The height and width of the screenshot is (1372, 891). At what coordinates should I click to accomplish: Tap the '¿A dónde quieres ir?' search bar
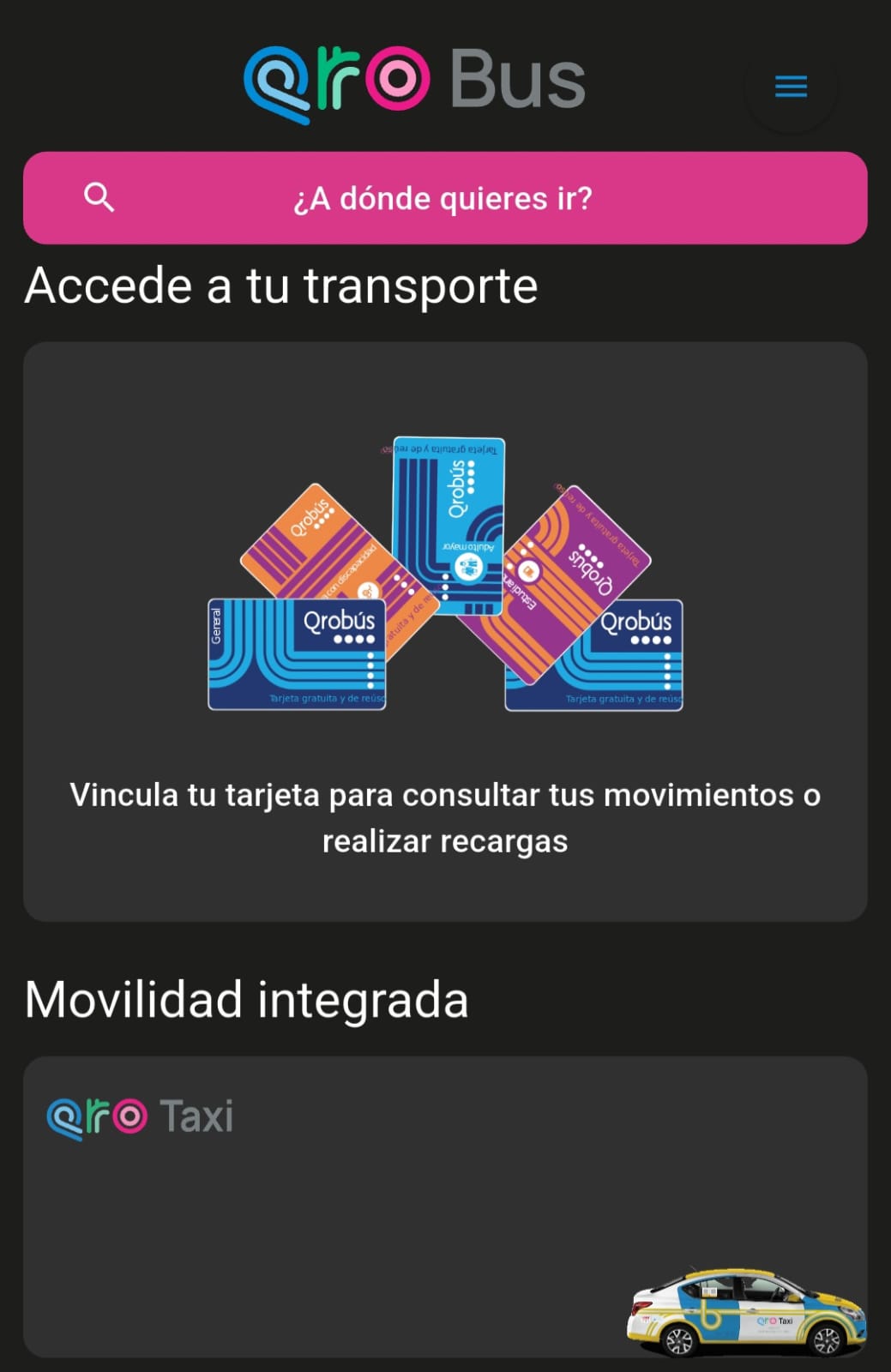point(444,198)
